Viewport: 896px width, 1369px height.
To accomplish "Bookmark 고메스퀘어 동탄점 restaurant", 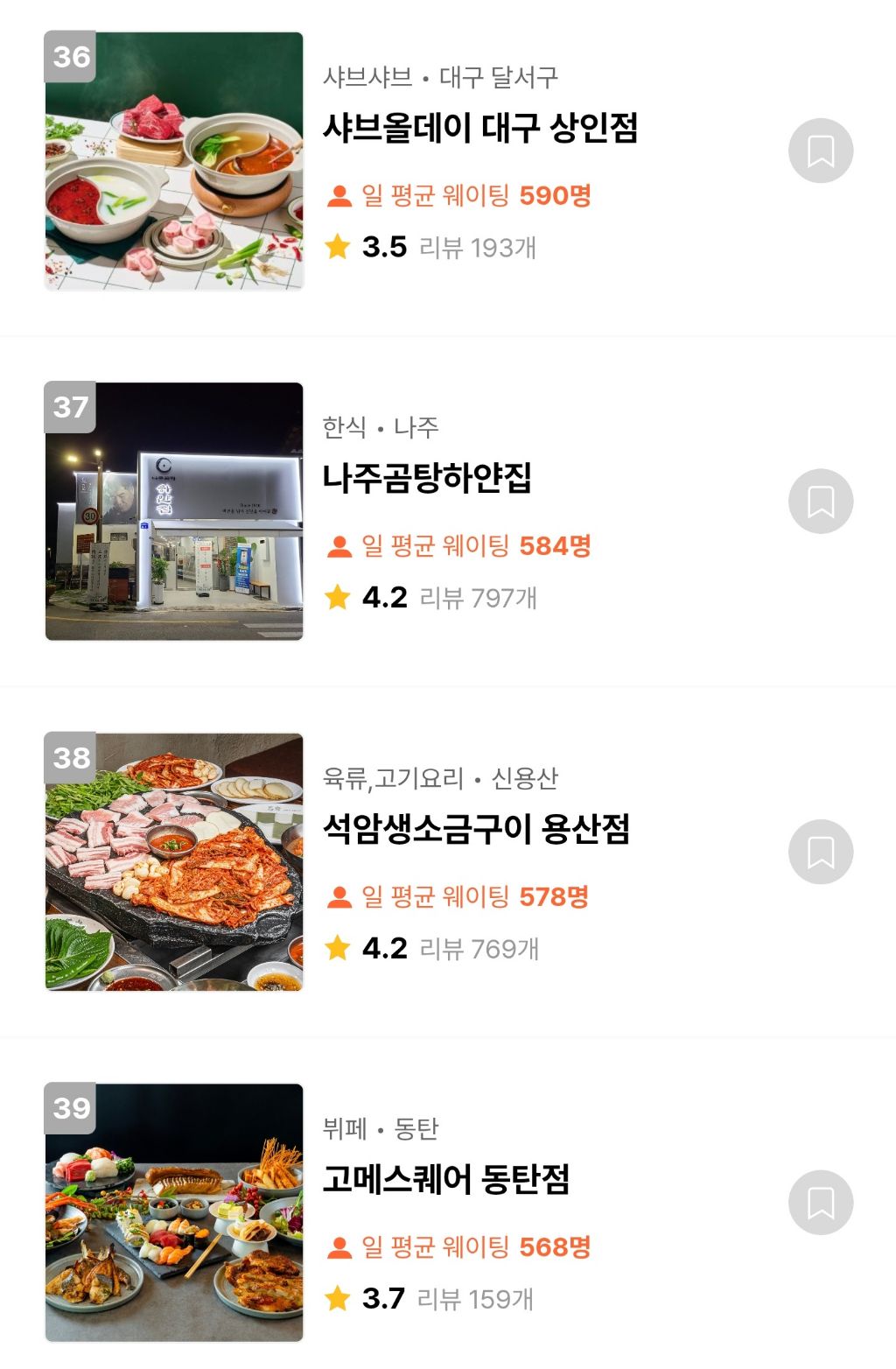I will pyautogui.click(x=820, y=1202).
